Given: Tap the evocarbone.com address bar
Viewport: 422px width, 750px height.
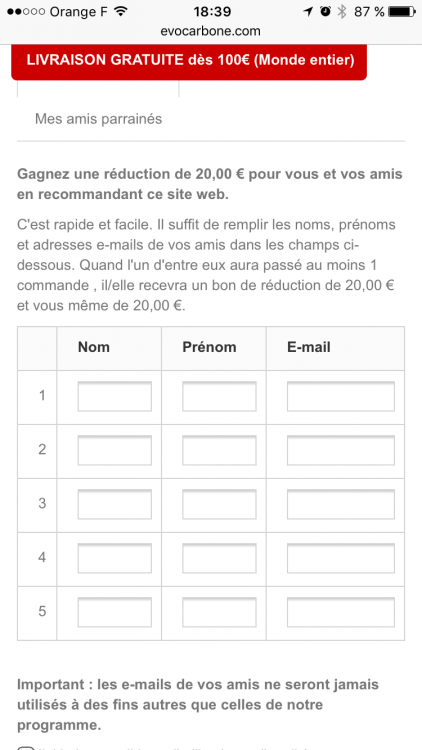Looking at the screenshot, I should 211,32.
